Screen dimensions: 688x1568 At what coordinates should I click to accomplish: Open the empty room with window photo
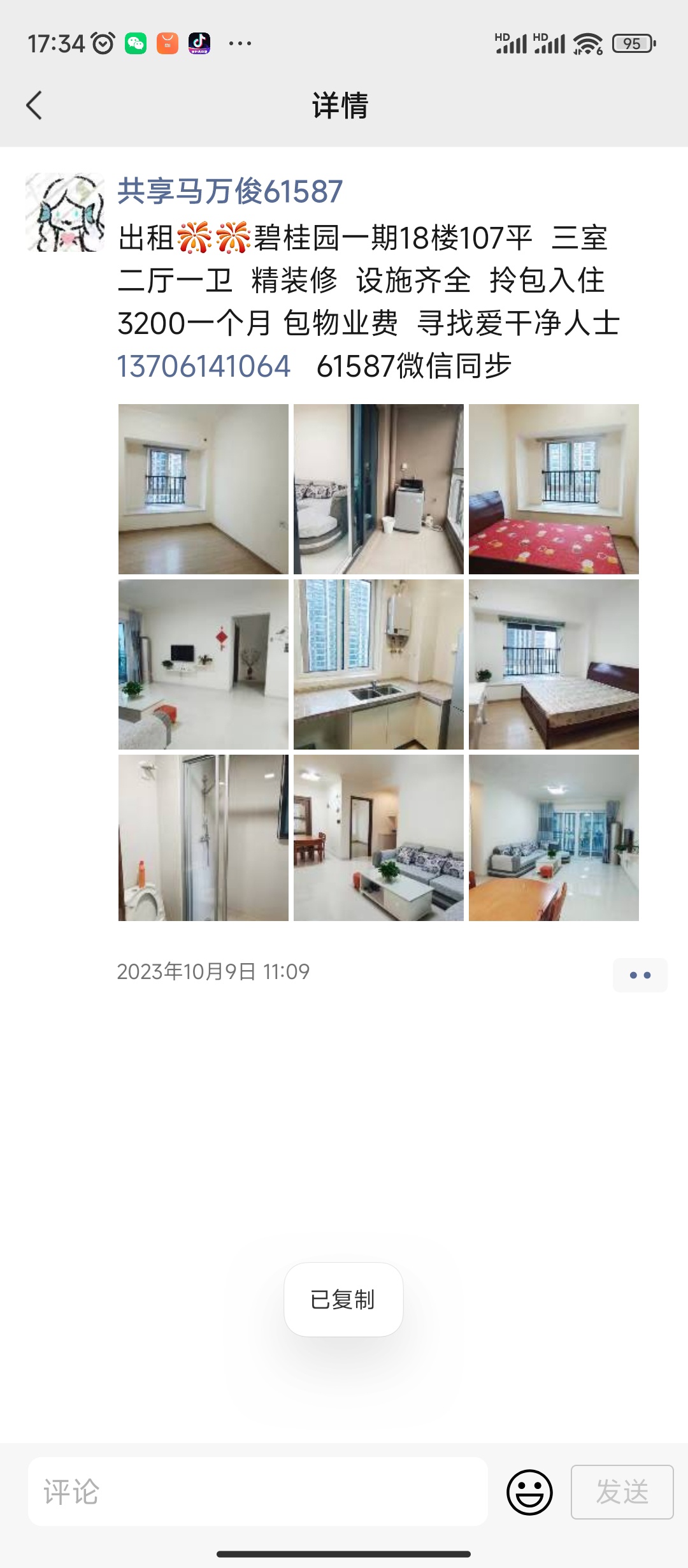pos(203,489)
